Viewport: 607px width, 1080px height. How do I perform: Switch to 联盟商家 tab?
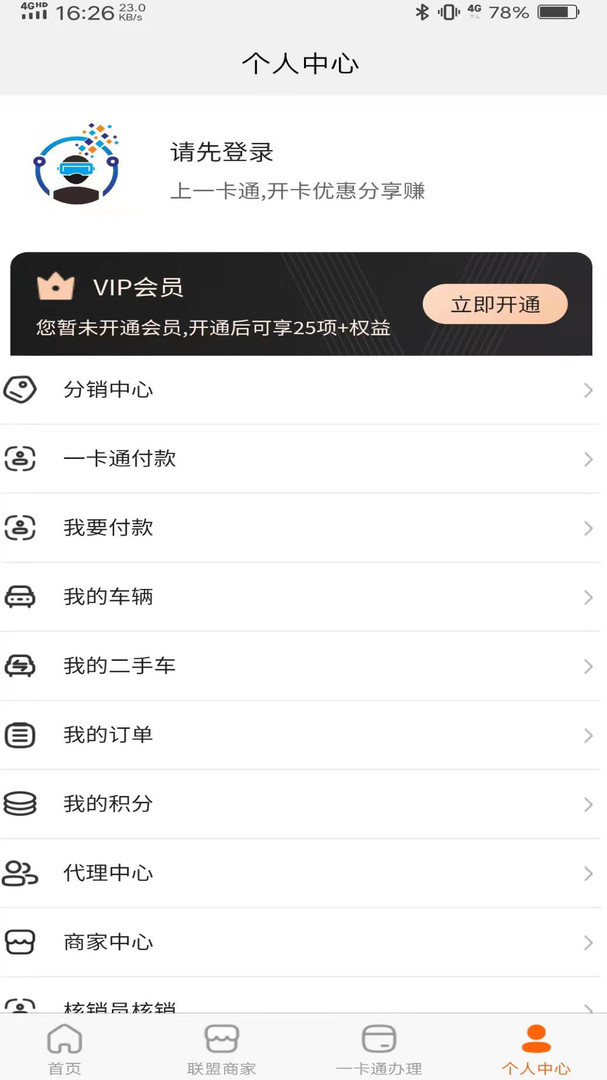tap(221, 1048)
